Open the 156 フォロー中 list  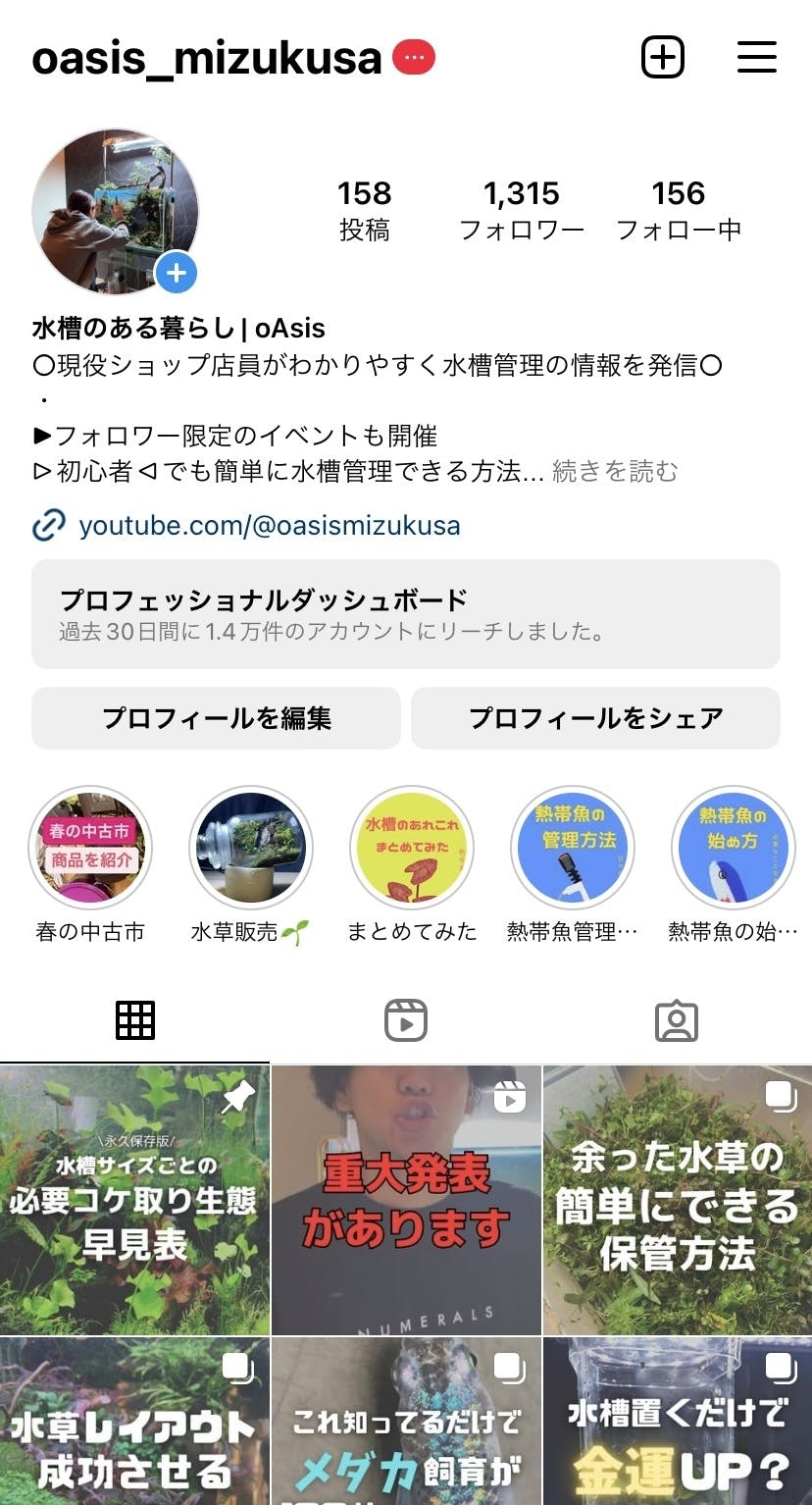[x=678, y=210]
